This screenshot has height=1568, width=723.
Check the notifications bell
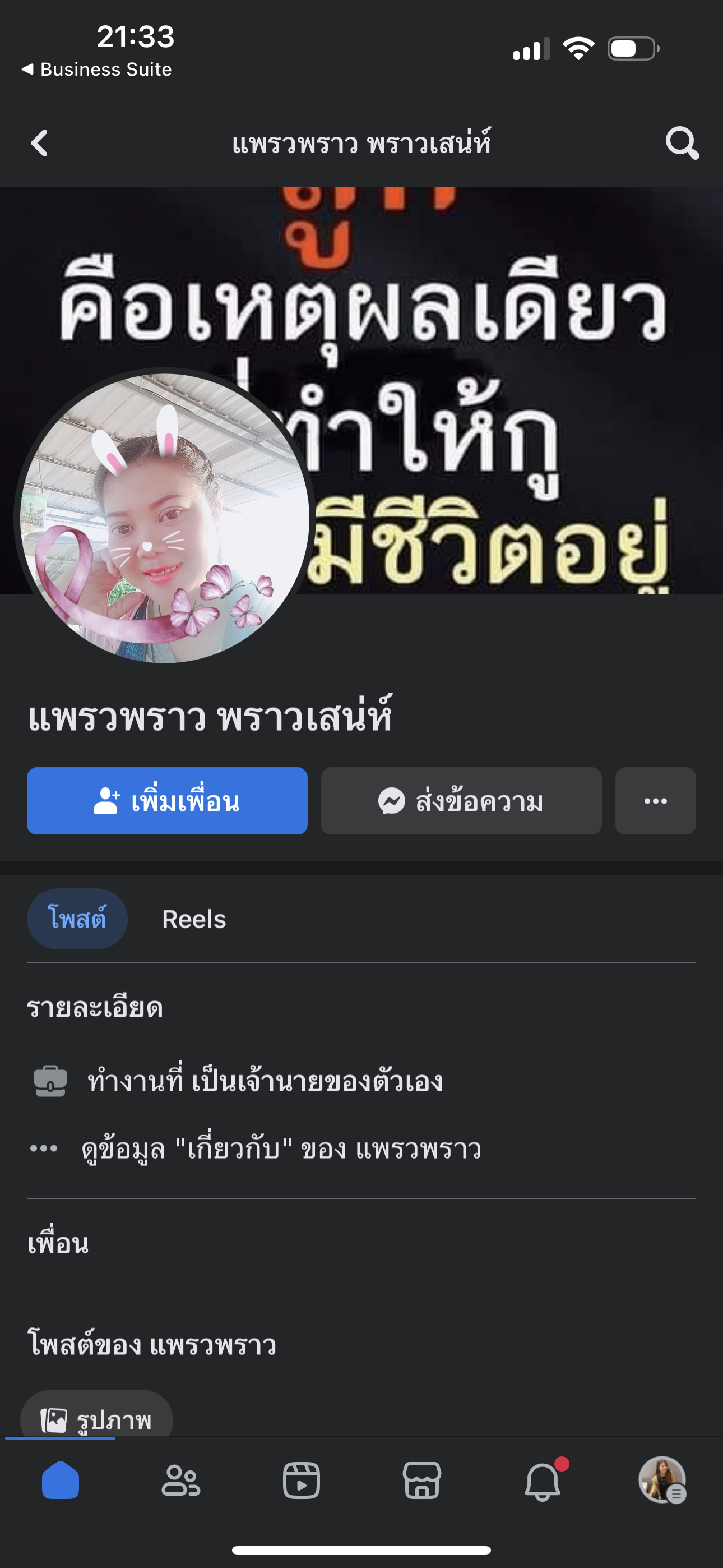click(x=543, y=1481)
